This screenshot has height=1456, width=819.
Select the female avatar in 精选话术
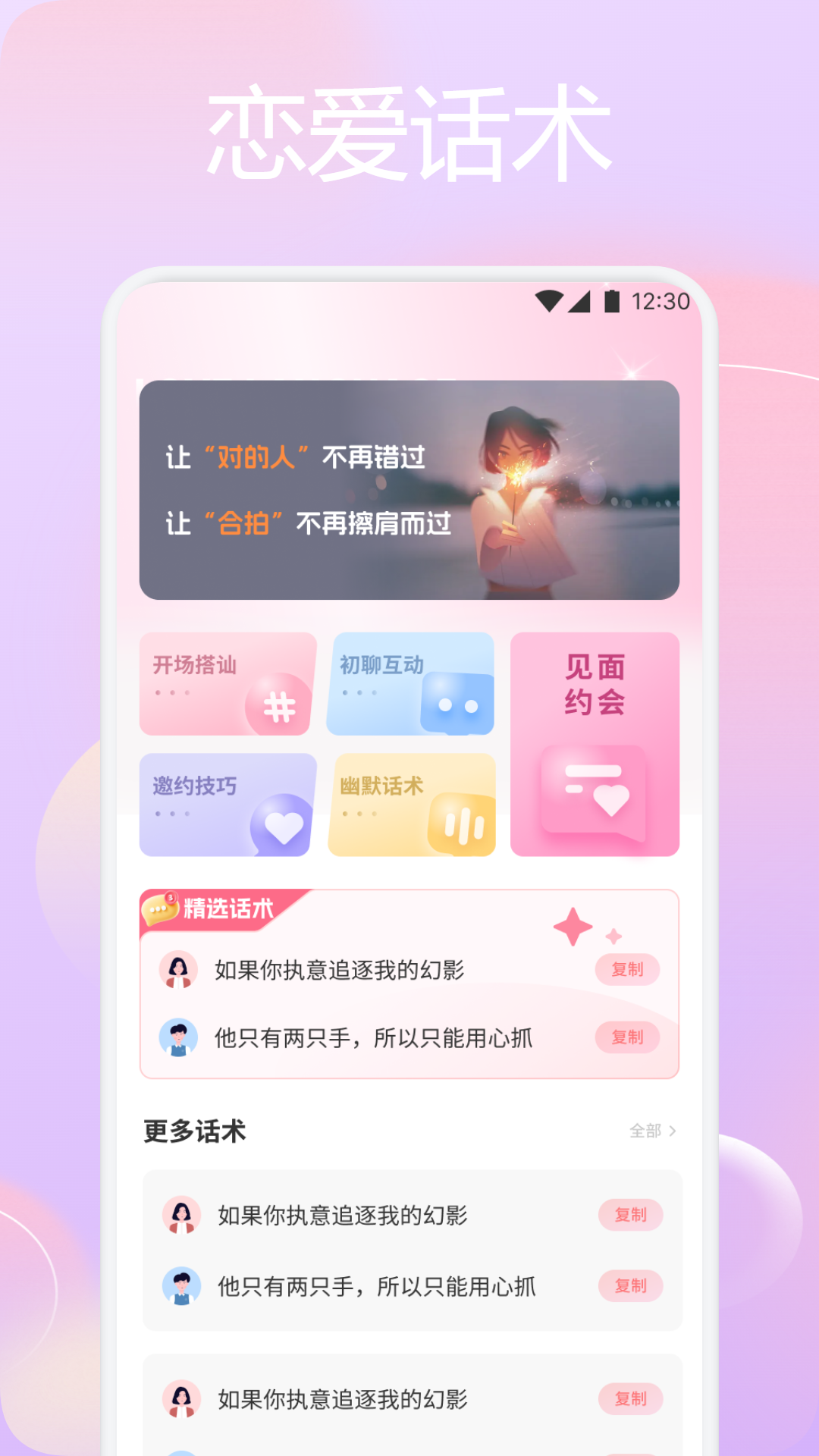tap(180, 969)
